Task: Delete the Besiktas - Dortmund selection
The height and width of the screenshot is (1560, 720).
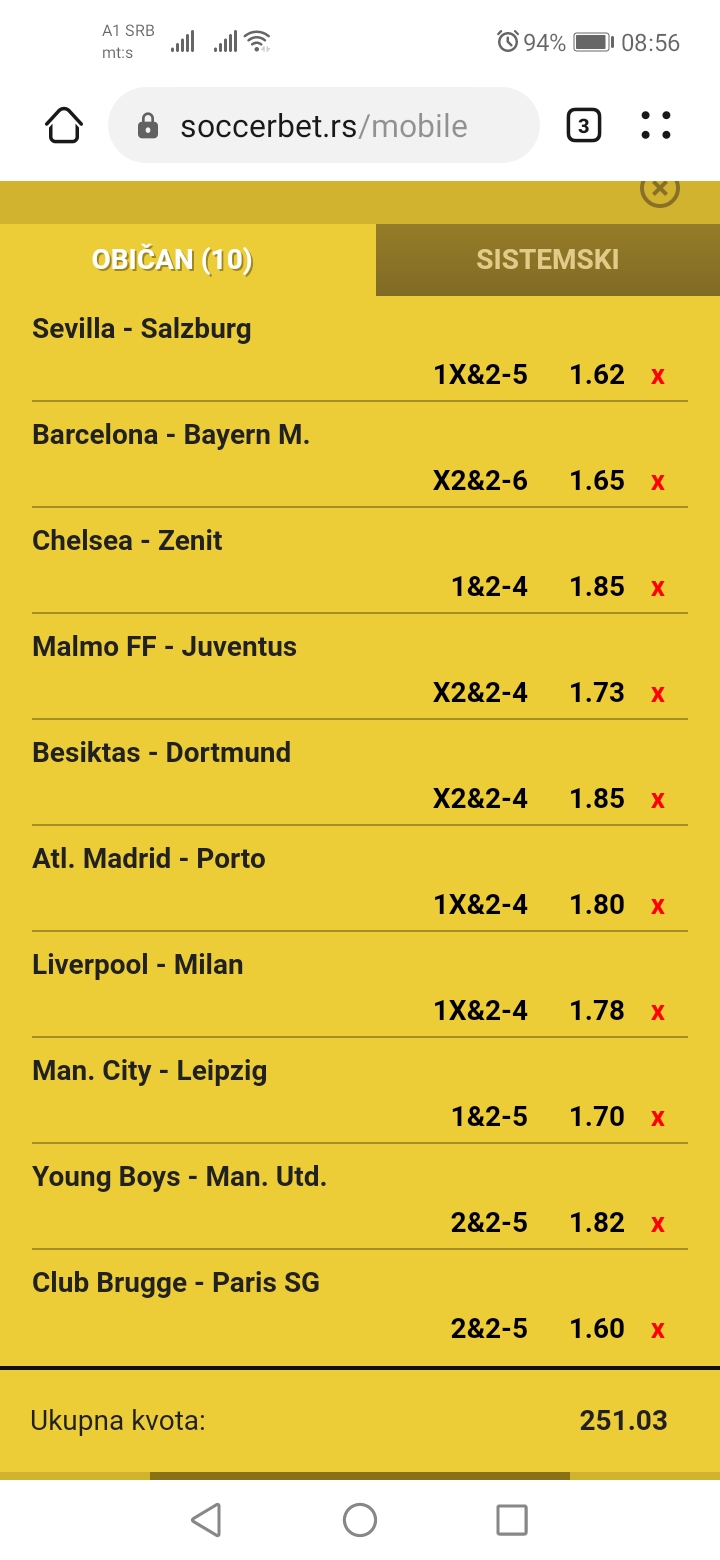Action: click(658, 800)
